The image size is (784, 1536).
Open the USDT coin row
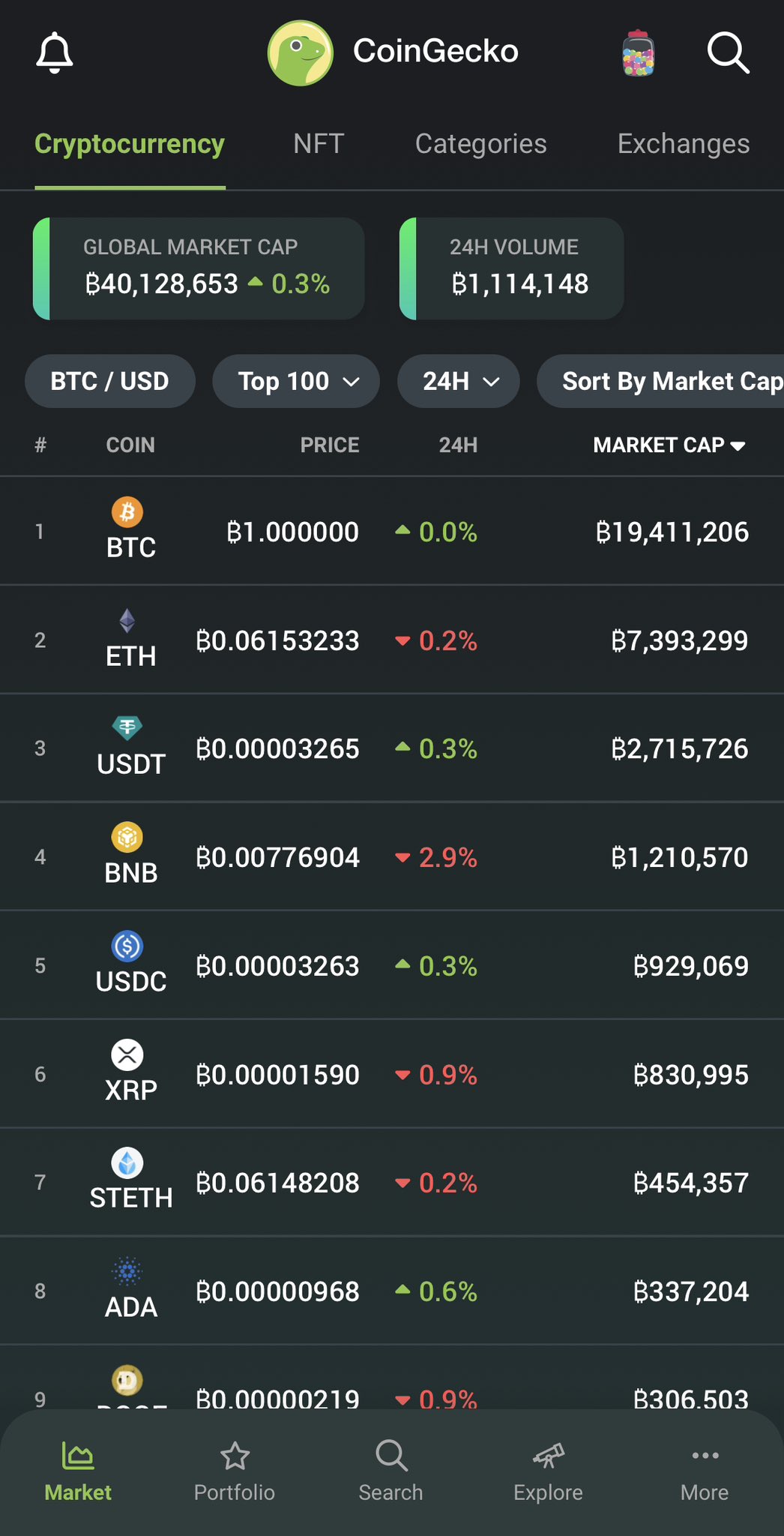tap(392, 748)
